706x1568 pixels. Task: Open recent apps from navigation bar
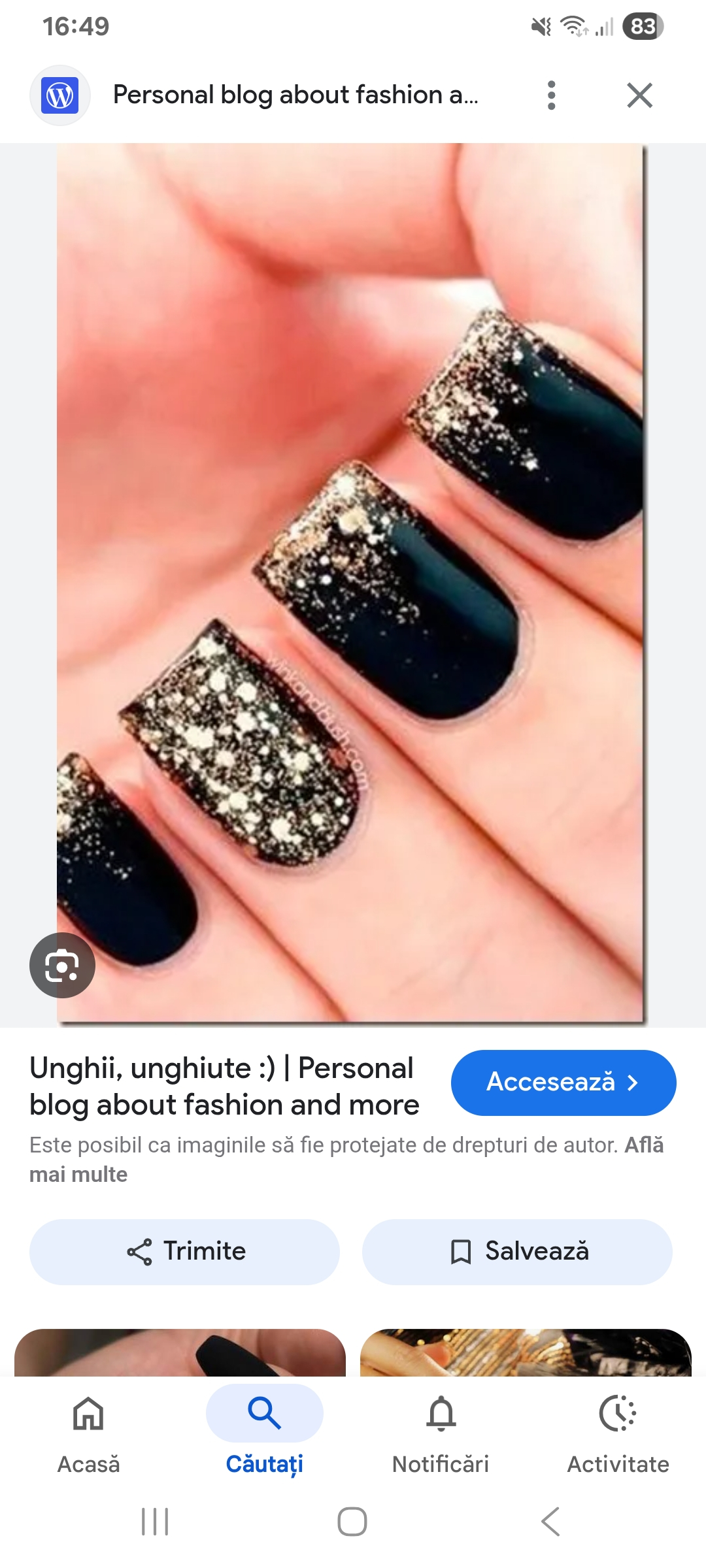155,1521
